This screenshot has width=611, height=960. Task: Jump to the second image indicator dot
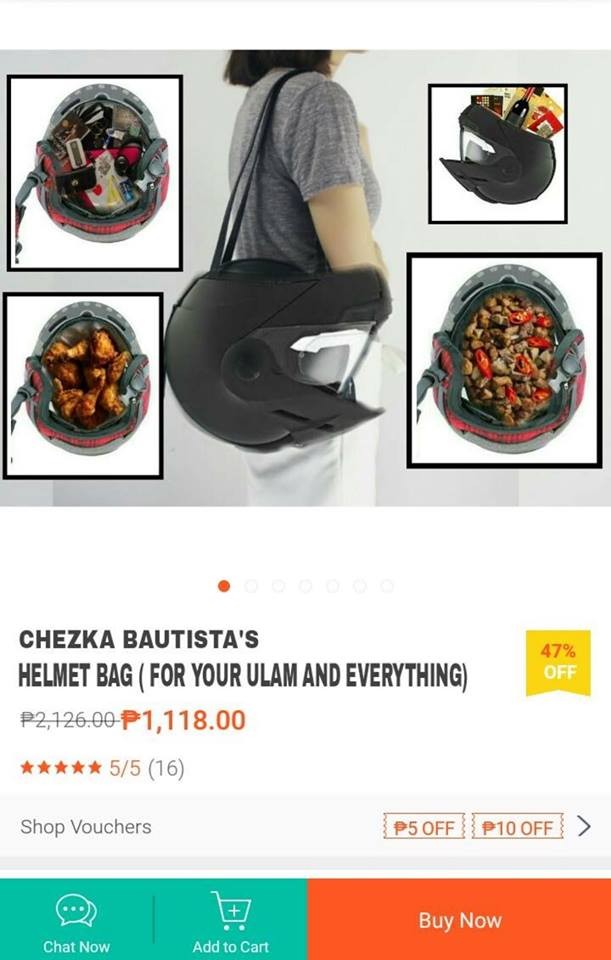251,586
